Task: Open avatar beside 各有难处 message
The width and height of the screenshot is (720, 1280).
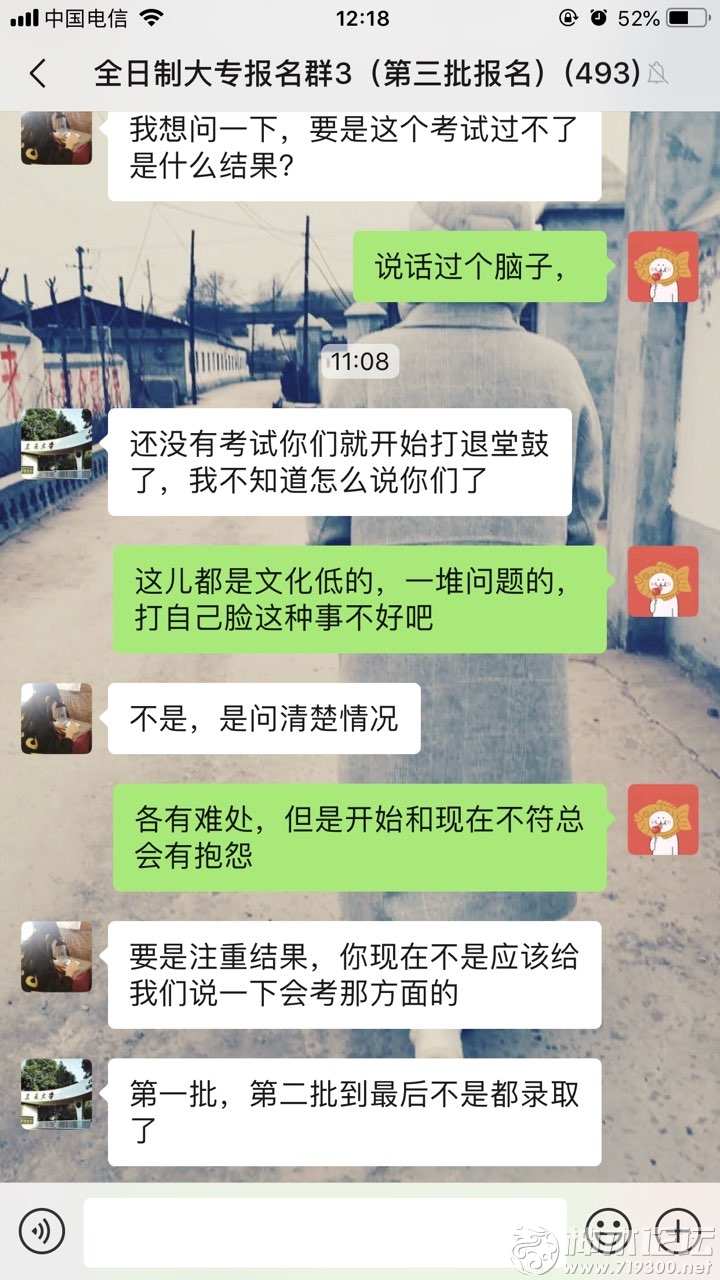Action: tap(663, 820)
